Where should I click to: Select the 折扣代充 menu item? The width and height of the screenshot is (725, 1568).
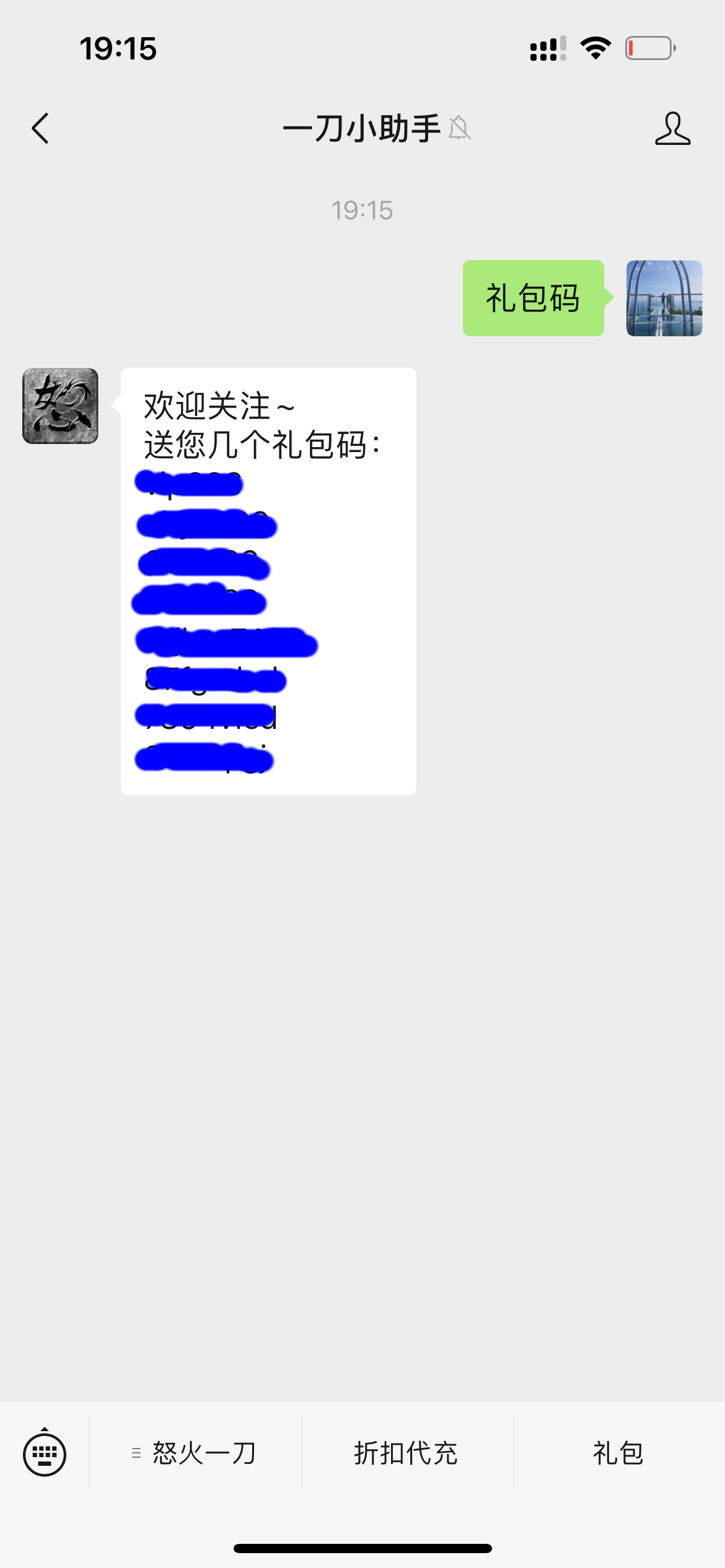pyautogui.click(x=407, y=1453)
